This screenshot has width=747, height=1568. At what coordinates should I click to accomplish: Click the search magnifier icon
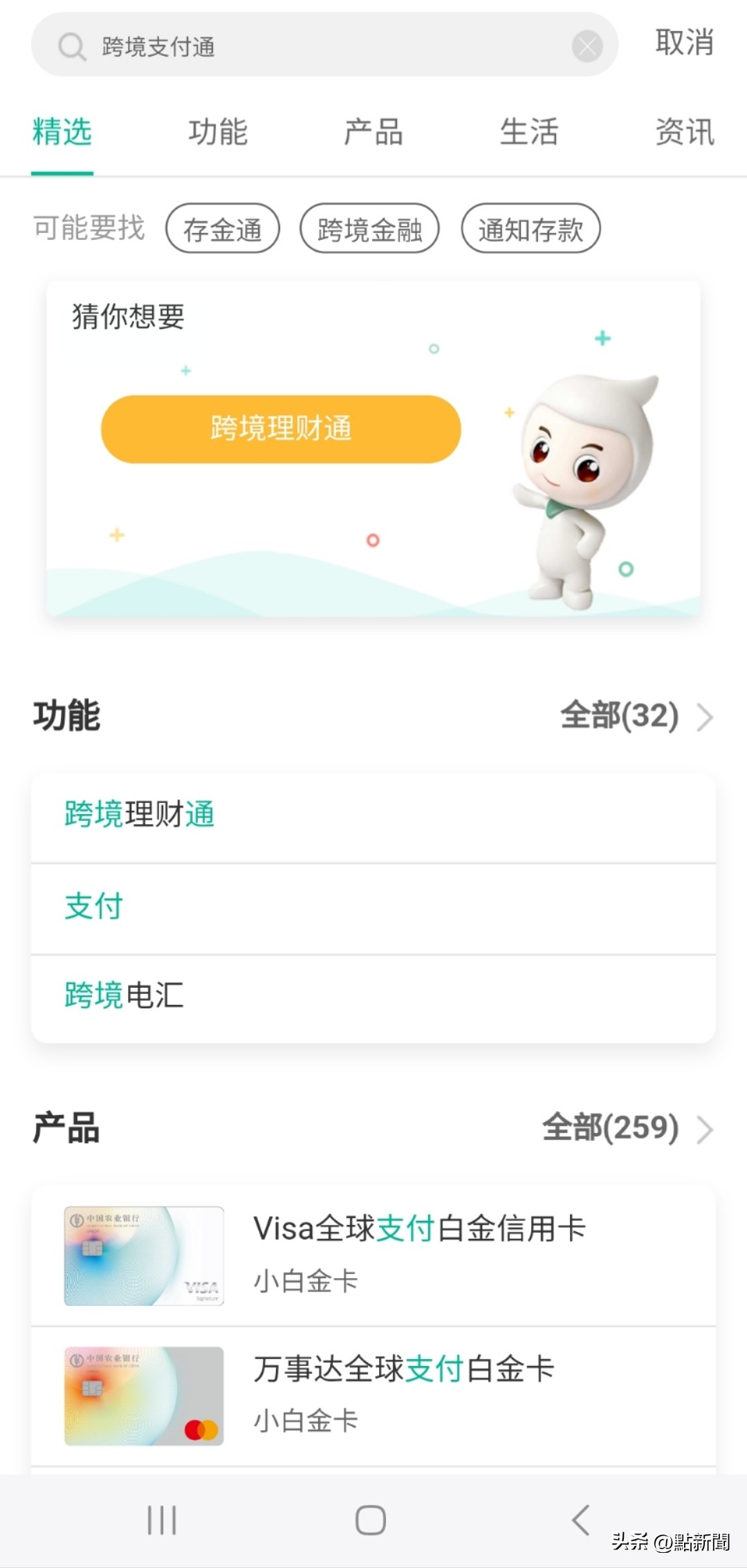pos(71,46)
